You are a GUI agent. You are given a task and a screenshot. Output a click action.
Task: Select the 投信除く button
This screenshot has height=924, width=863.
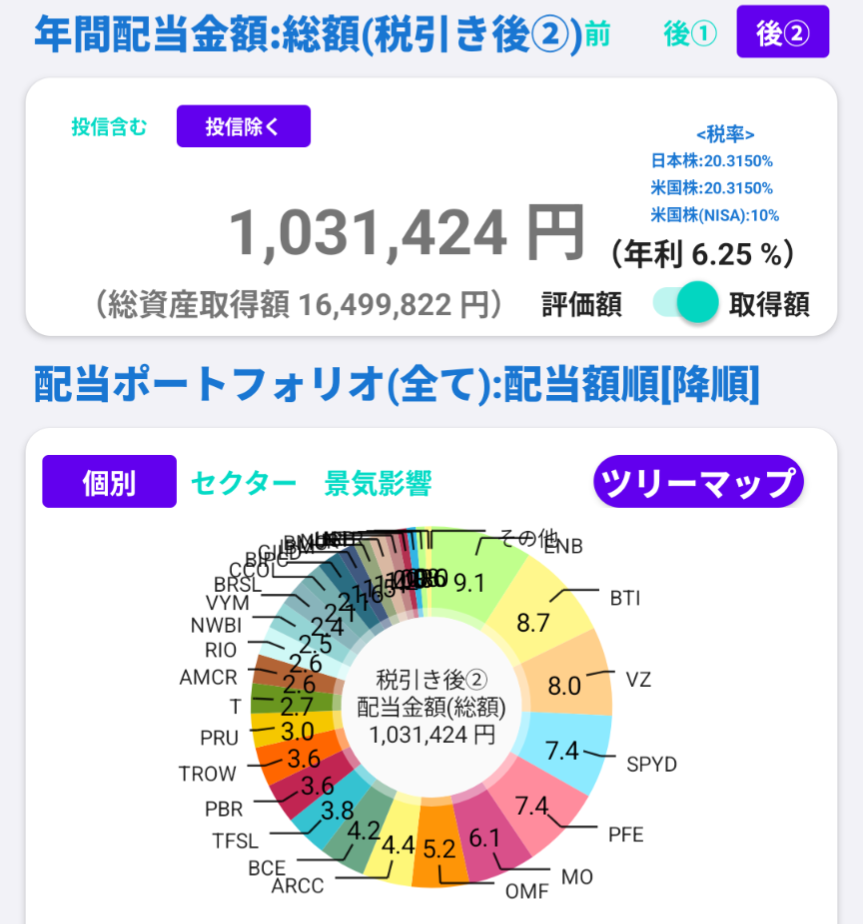(243, 126)
